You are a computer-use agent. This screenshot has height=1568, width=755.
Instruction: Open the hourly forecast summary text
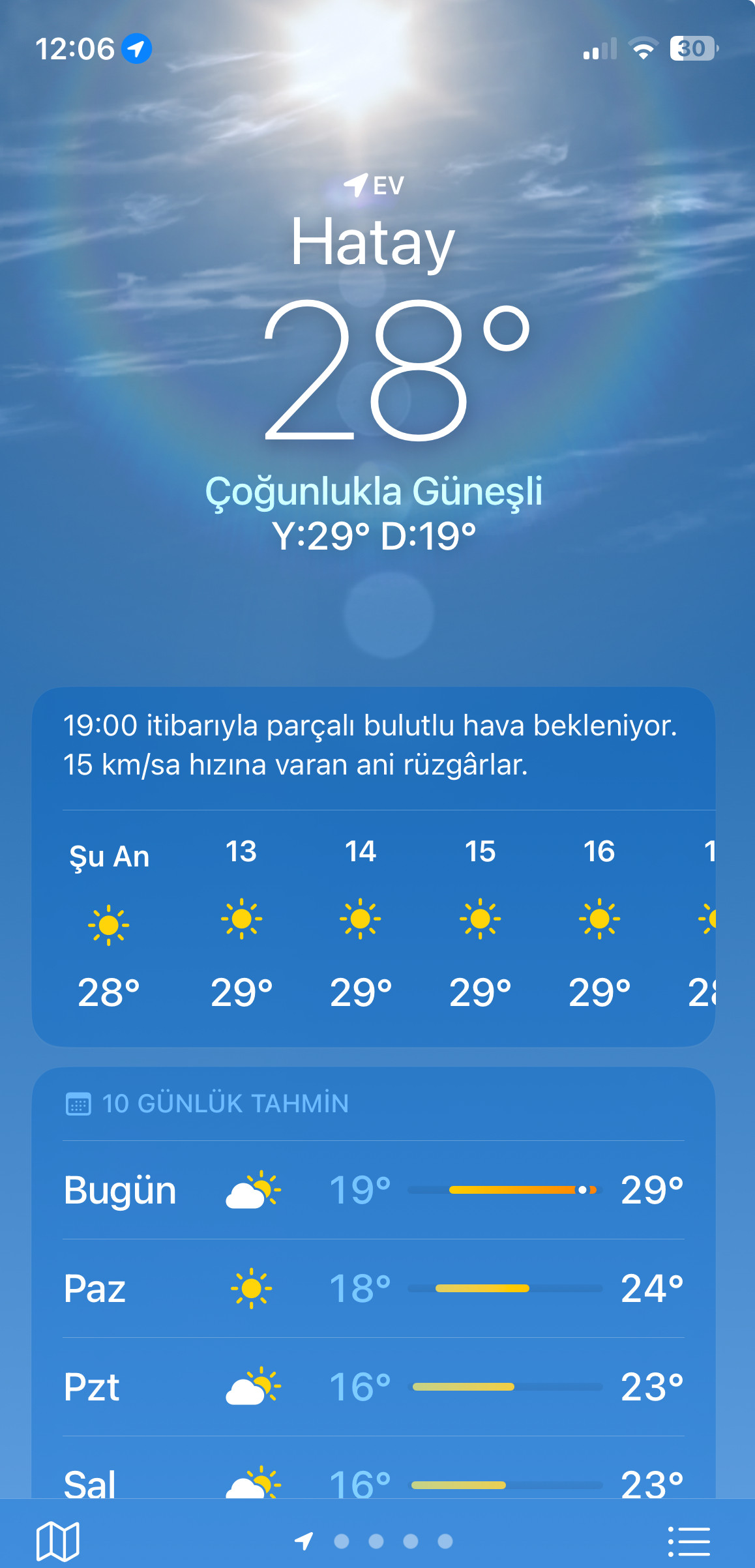(370, 745)
